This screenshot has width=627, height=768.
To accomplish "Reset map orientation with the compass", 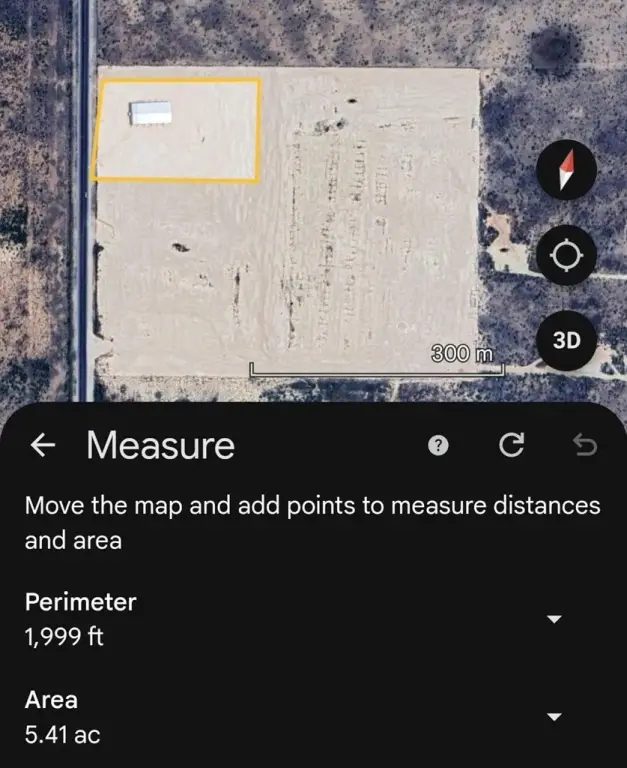I will click(x=566, y=172).
